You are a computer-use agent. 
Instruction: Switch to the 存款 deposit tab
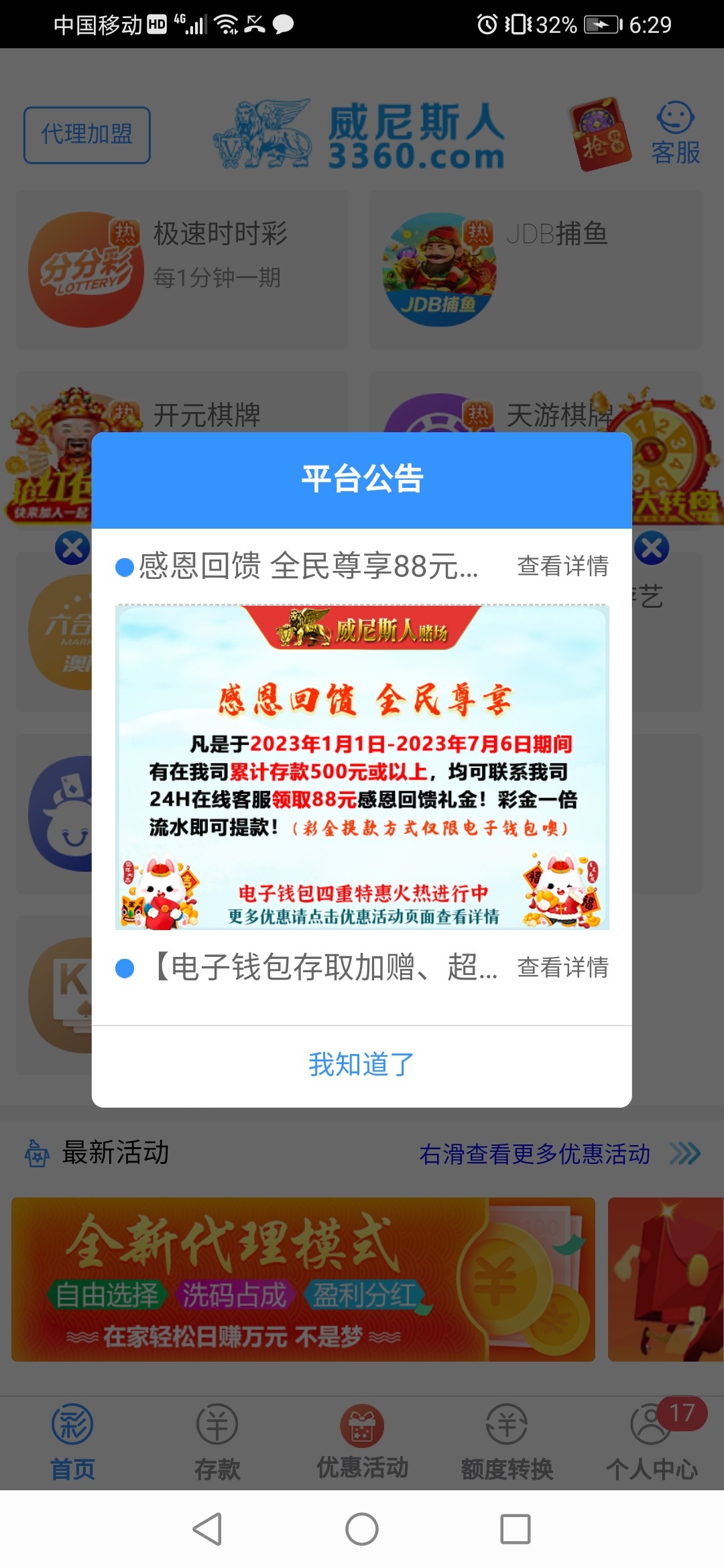coord(217,1441)
